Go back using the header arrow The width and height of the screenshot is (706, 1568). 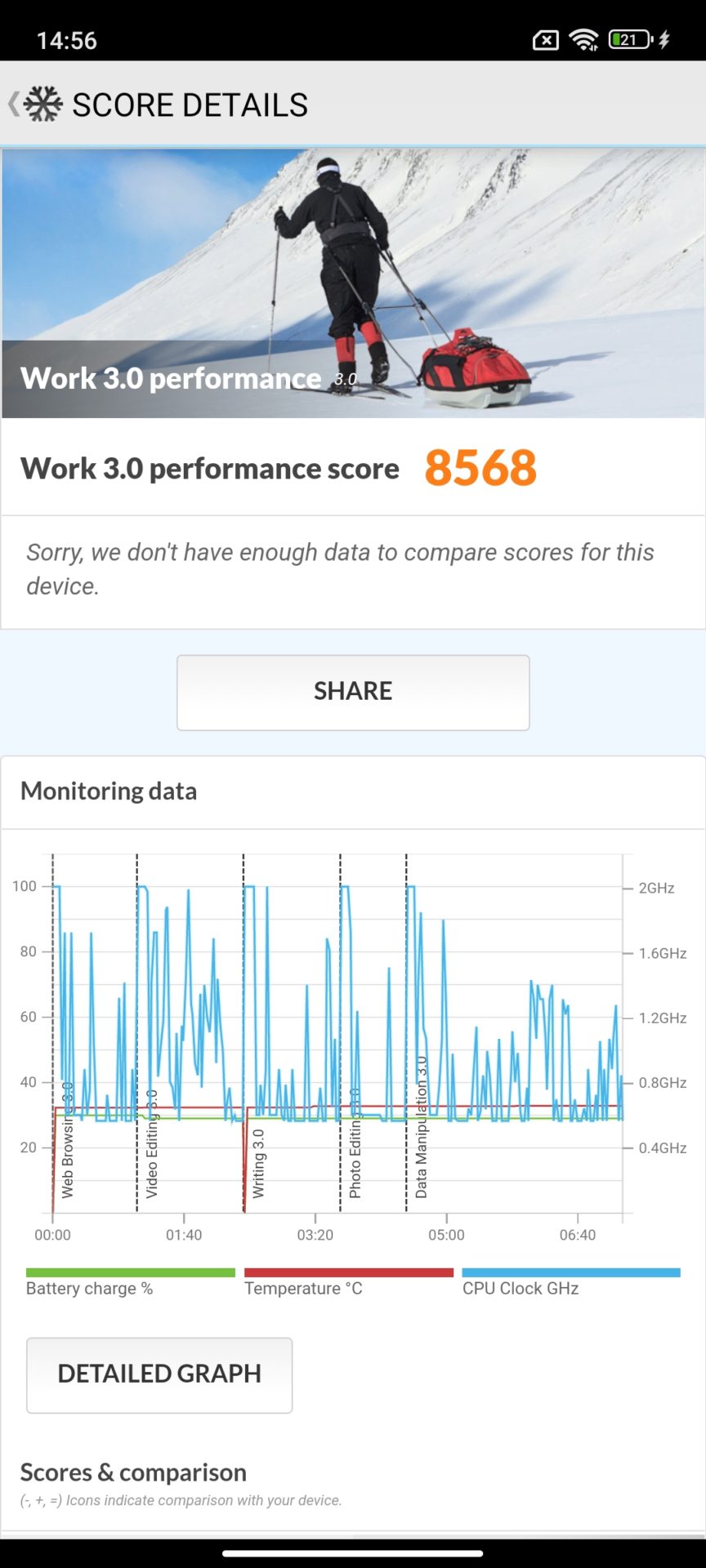(15, 105)
